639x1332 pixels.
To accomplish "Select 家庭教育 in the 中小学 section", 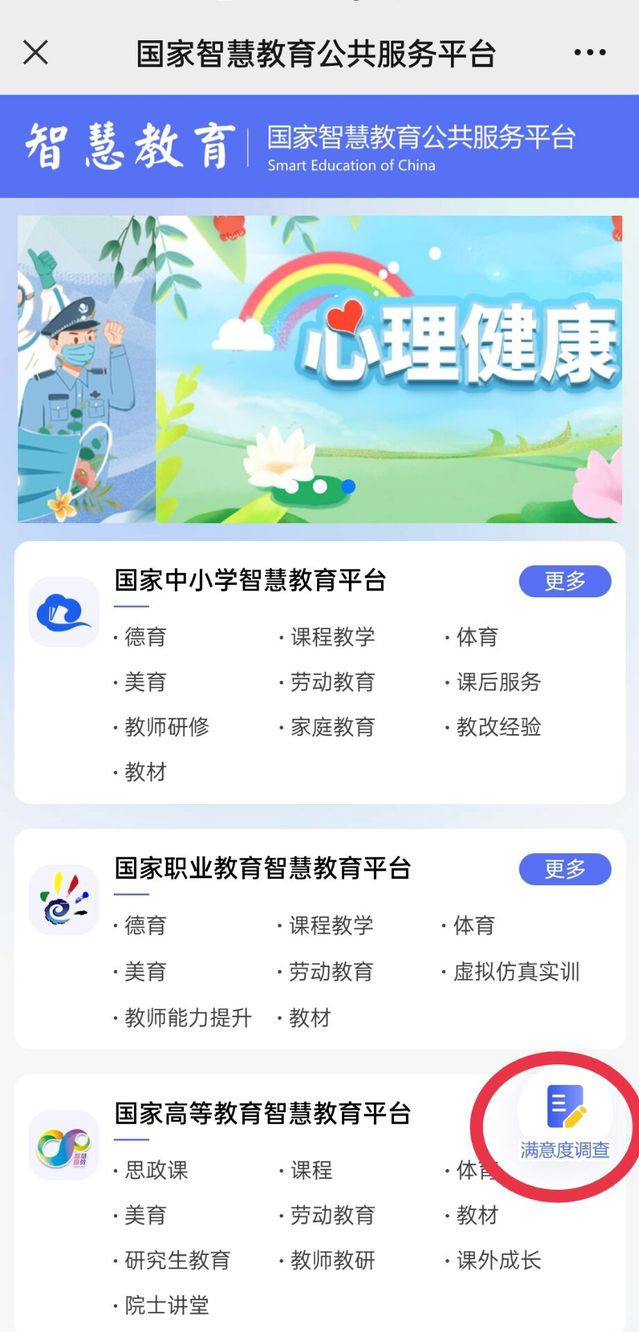I will (332, 727).
